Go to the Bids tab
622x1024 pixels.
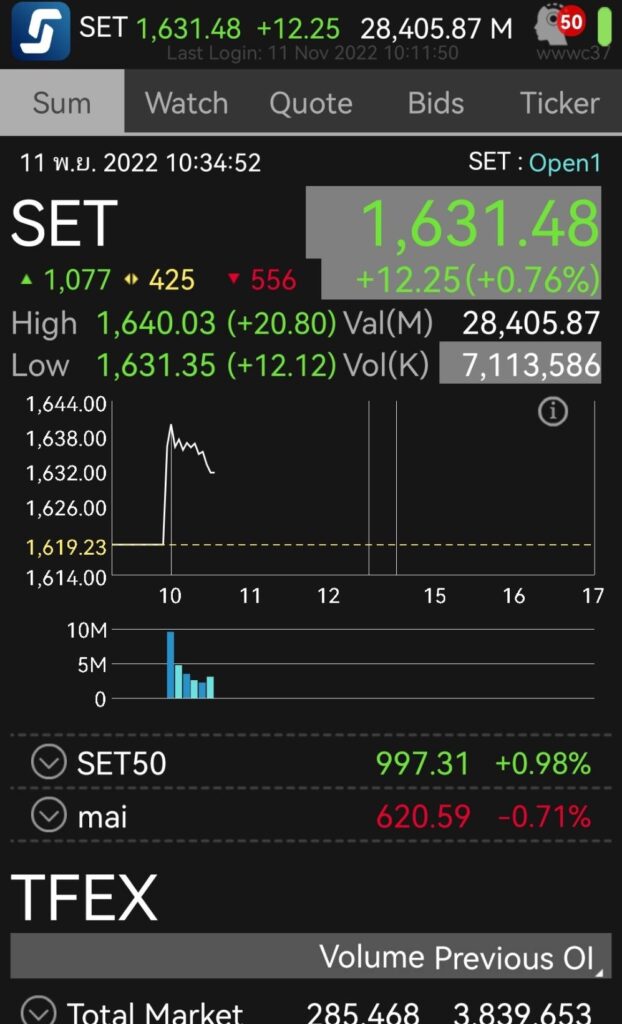tap(435, 103)
